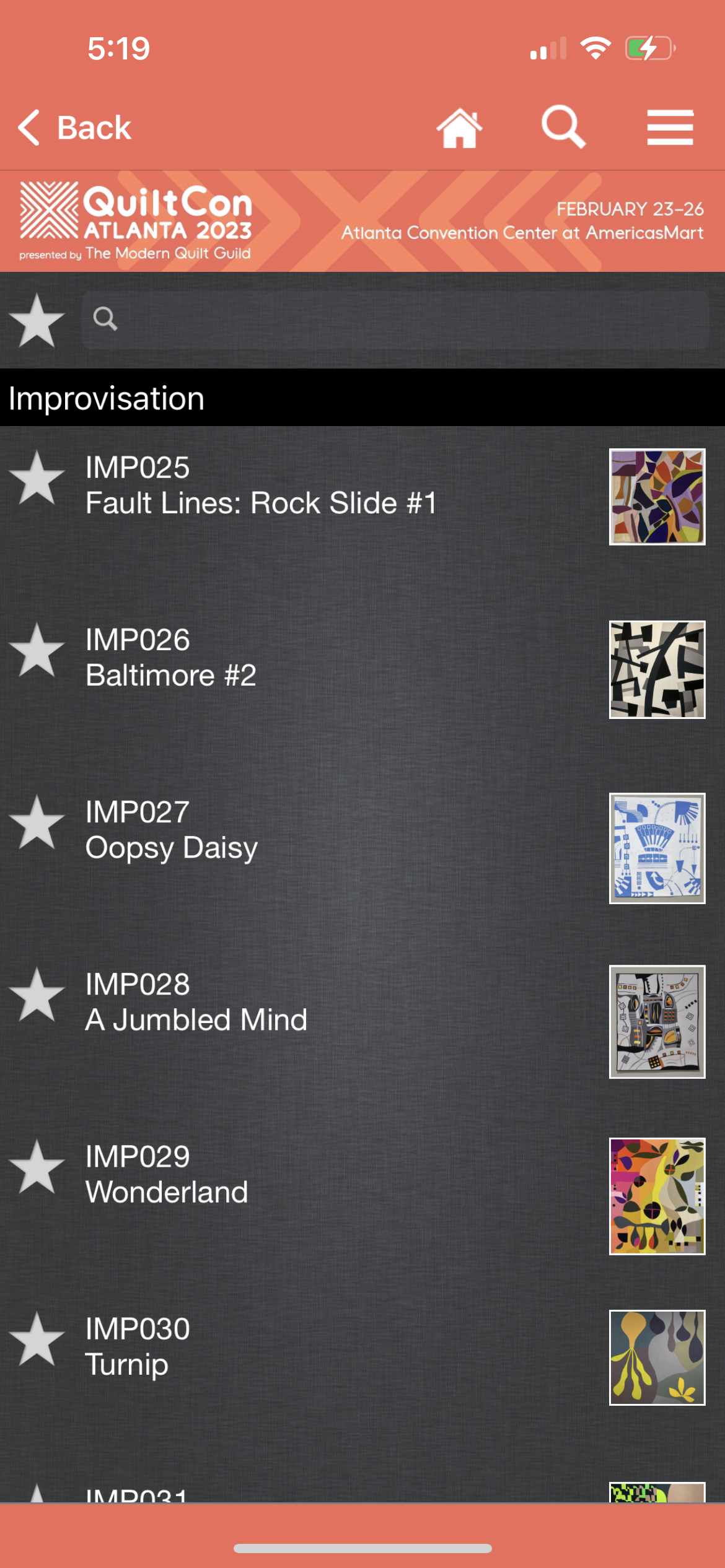Favorite A Jumbled Mind

[37, 995]
